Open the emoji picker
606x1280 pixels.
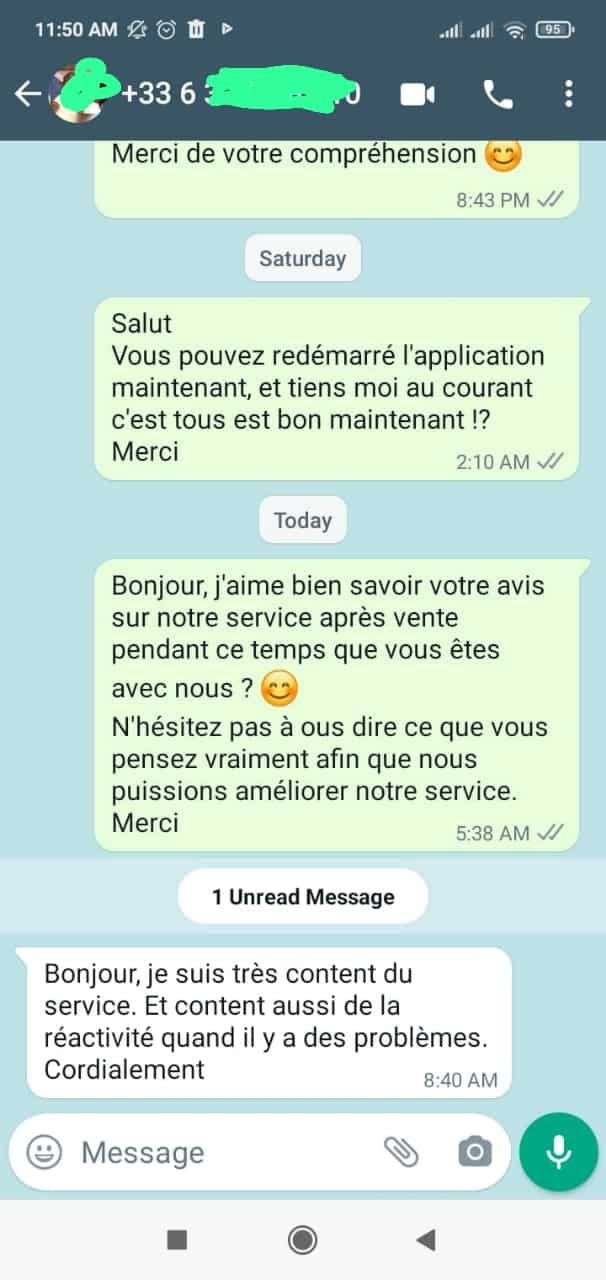click(x=44, y=1152)
